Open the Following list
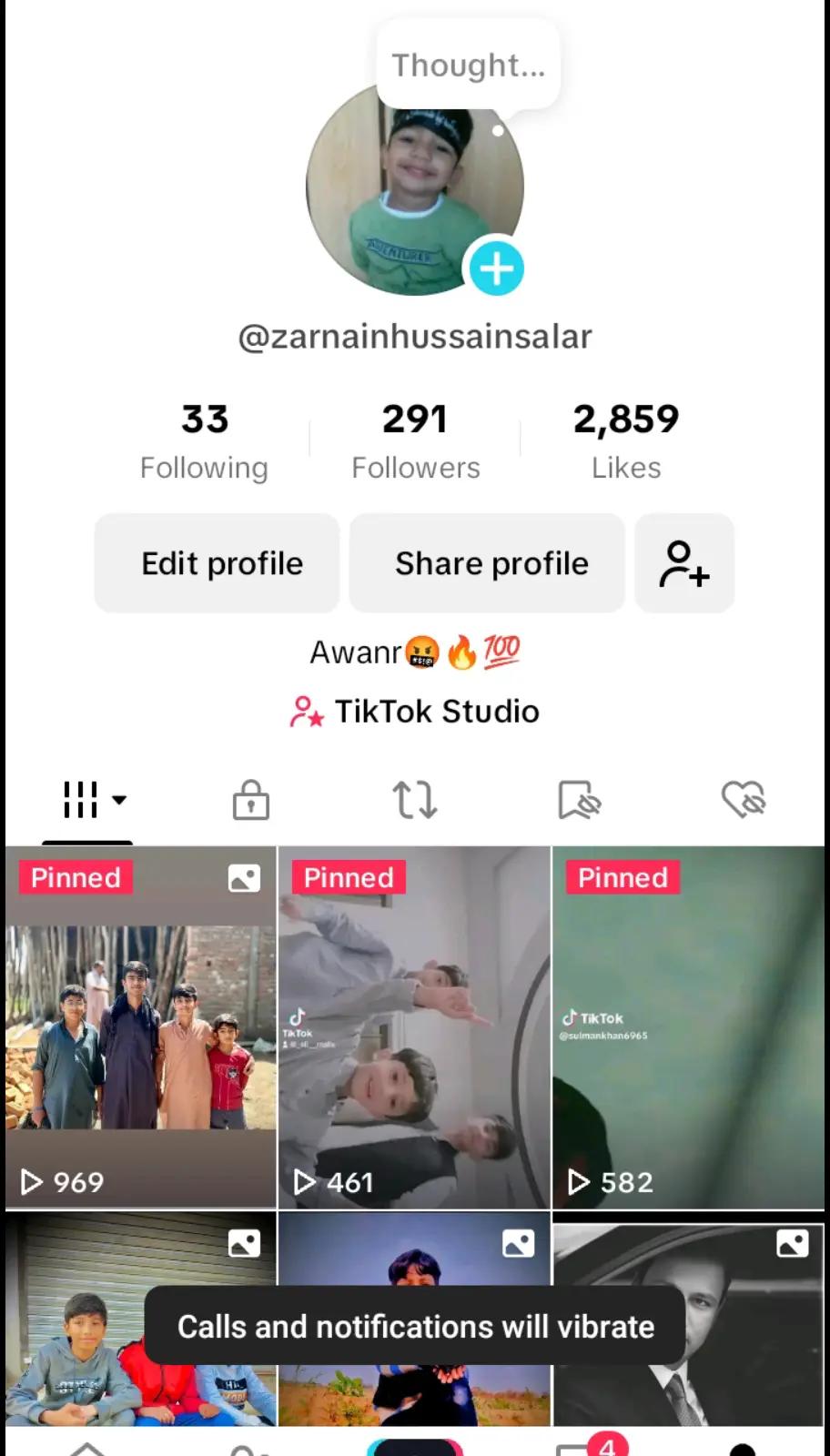Viewport: 830px width, 1456px height. tap(204, 442)
